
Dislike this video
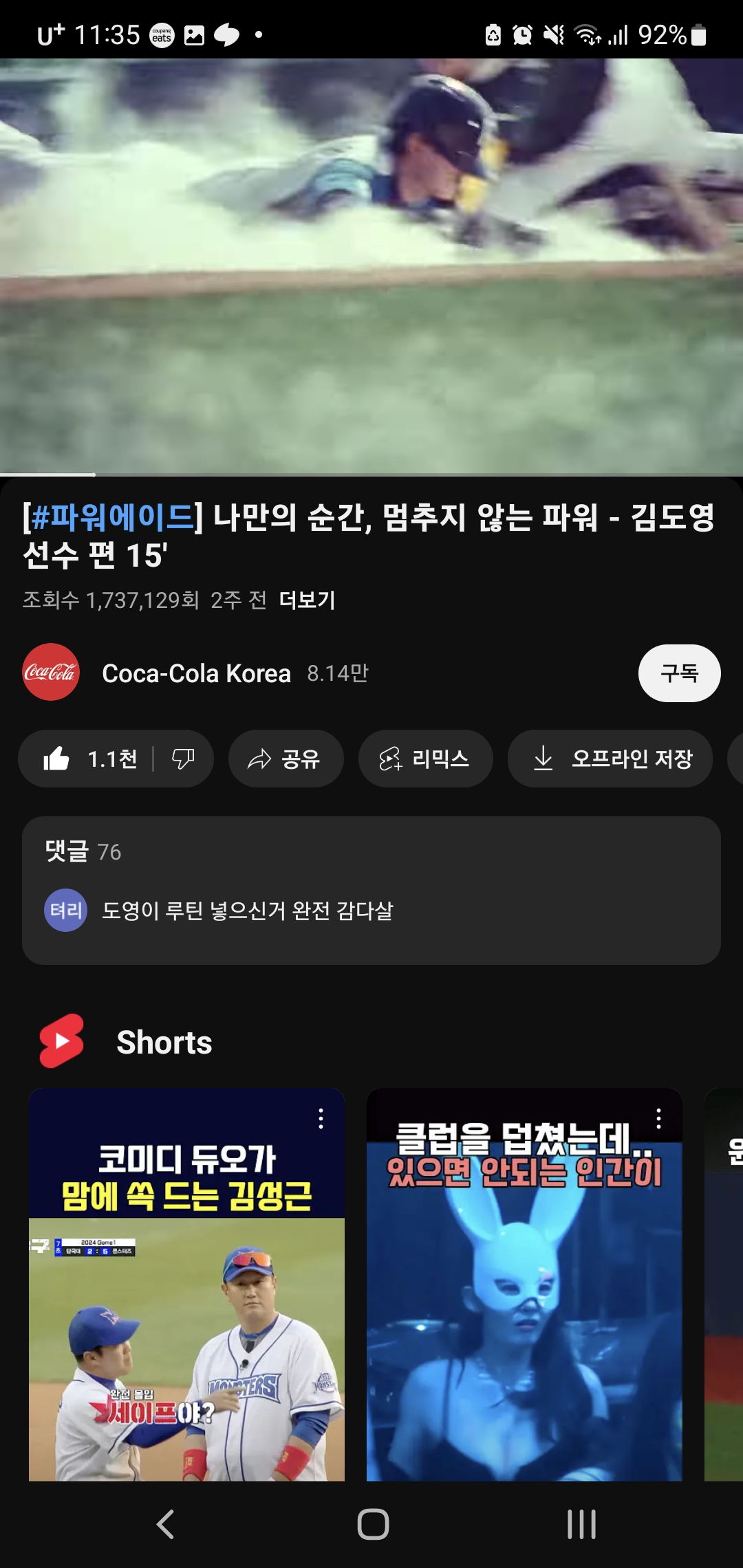[x=183, y=759]
